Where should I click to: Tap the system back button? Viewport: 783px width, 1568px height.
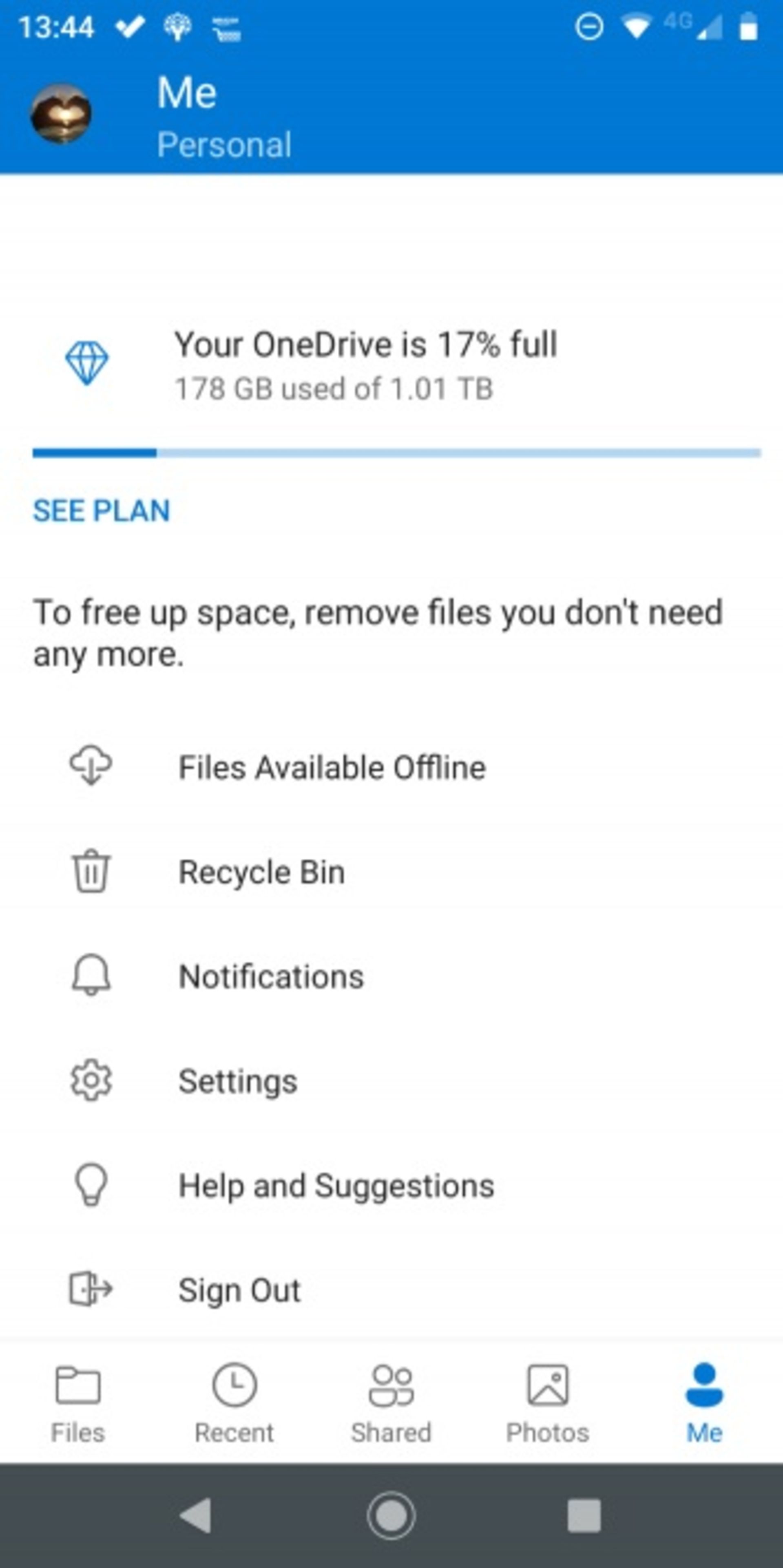coord(196,1515)
